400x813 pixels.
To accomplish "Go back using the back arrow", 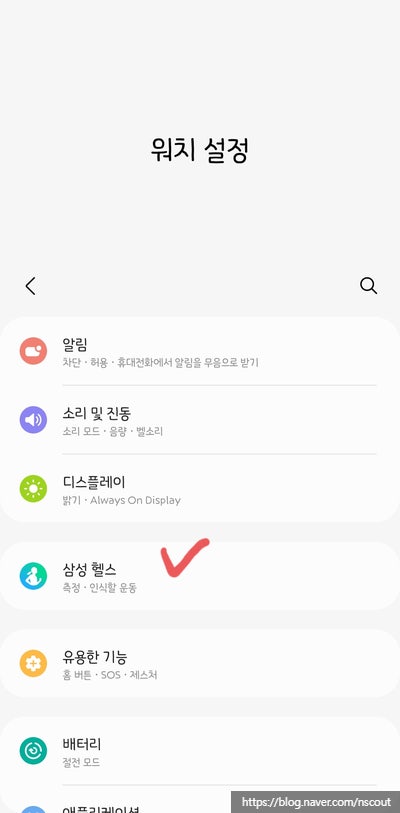I will click(x=31, y=286).
